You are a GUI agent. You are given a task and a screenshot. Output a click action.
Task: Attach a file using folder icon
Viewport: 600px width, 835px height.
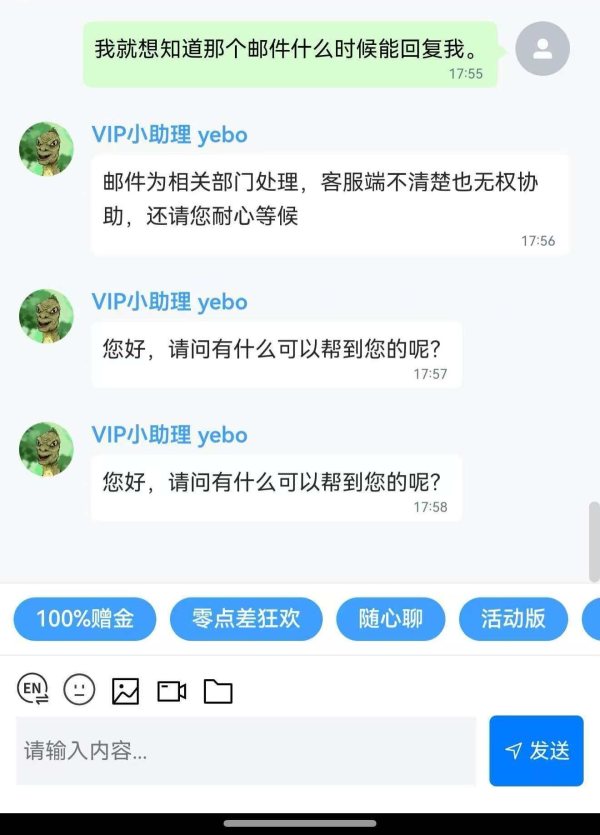(218, 690)
